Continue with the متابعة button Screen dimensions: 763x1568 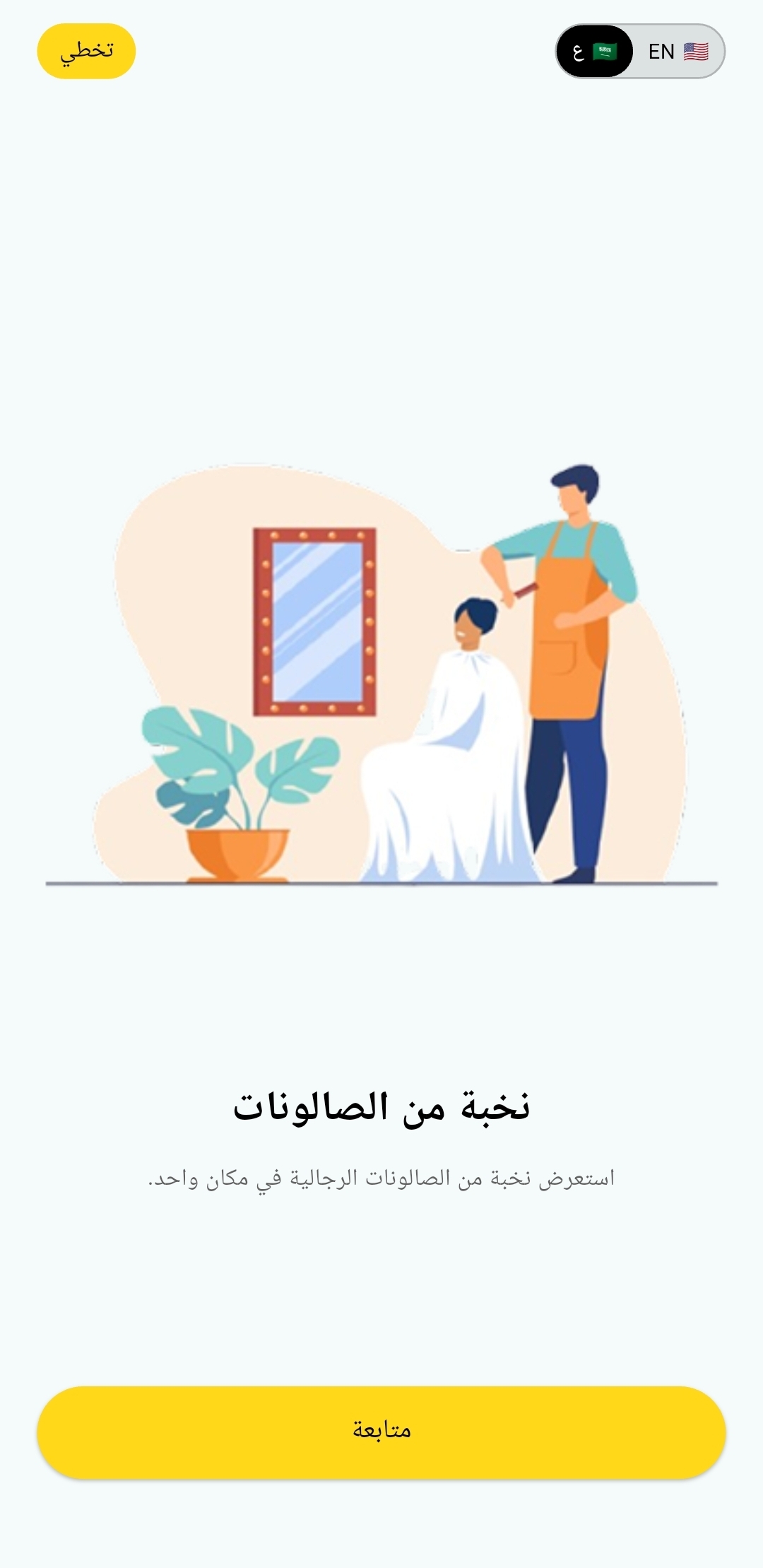[x=381, y=1432]
